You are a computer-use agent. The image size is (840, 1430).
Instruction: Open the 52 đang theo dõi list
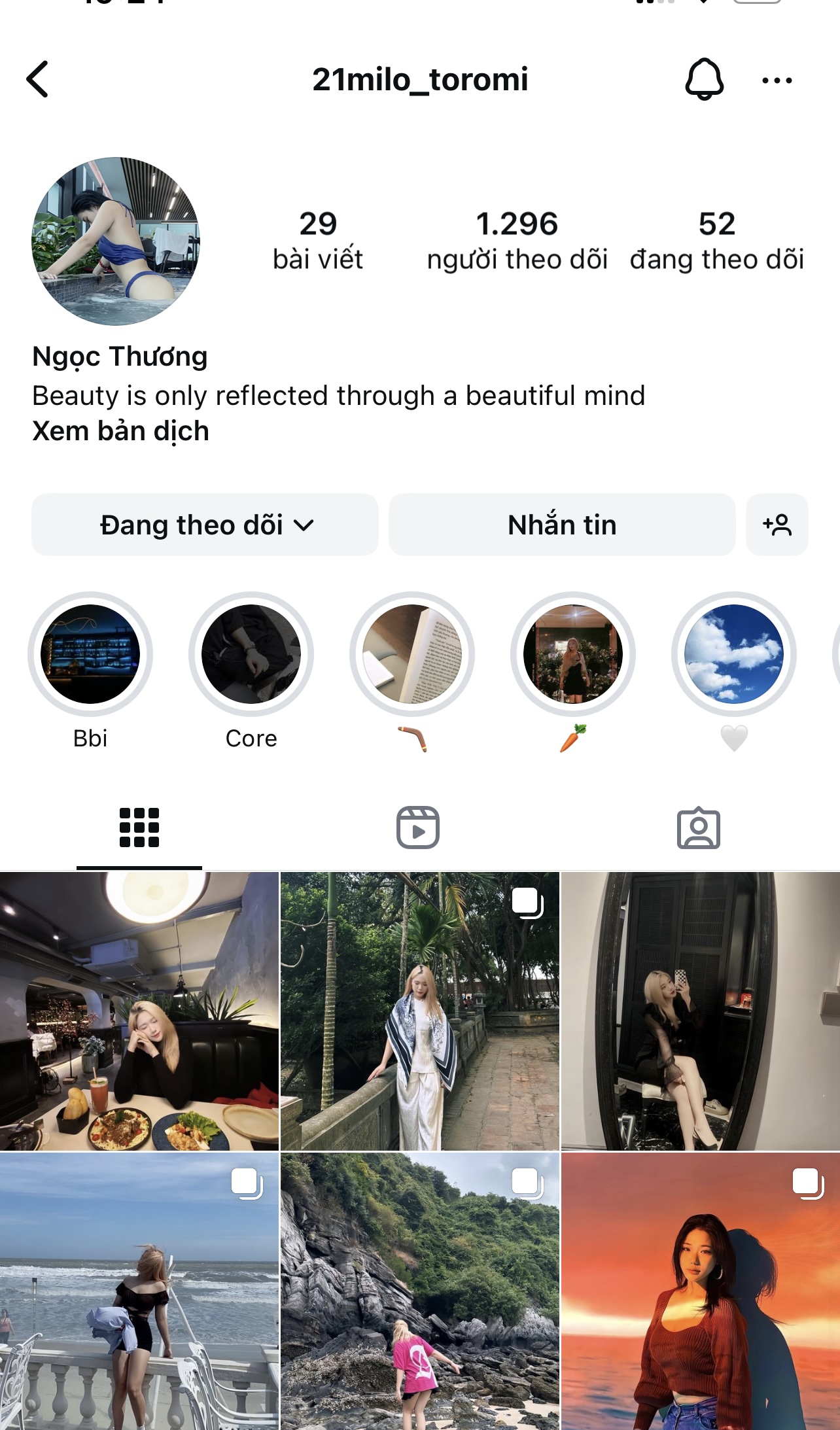716,241
